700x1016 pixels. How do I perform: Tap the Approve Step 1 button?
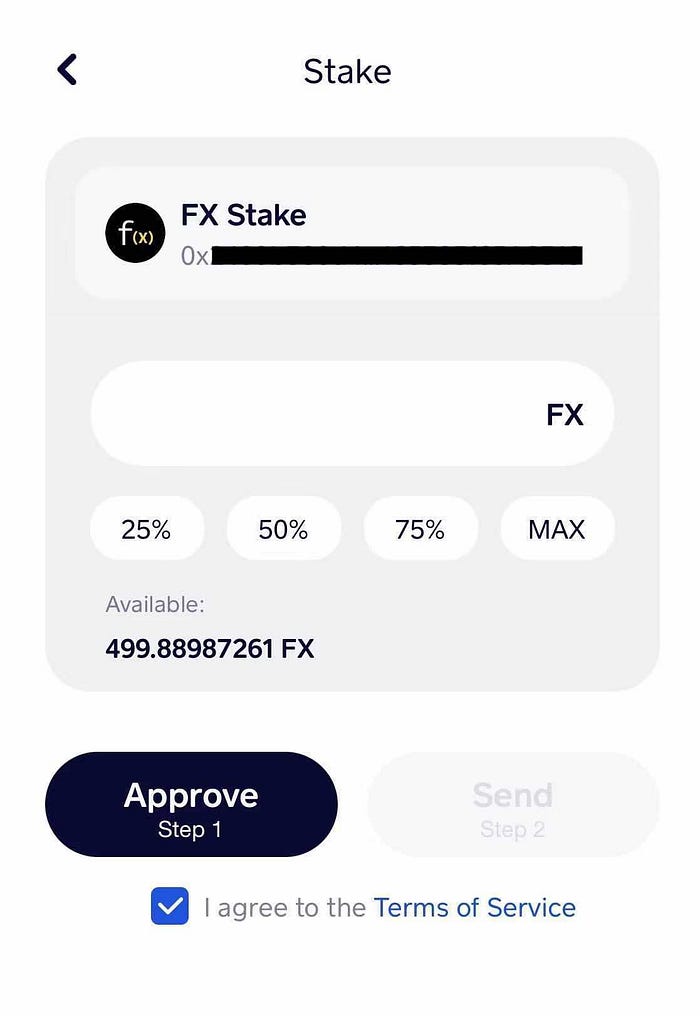point(191,805)
